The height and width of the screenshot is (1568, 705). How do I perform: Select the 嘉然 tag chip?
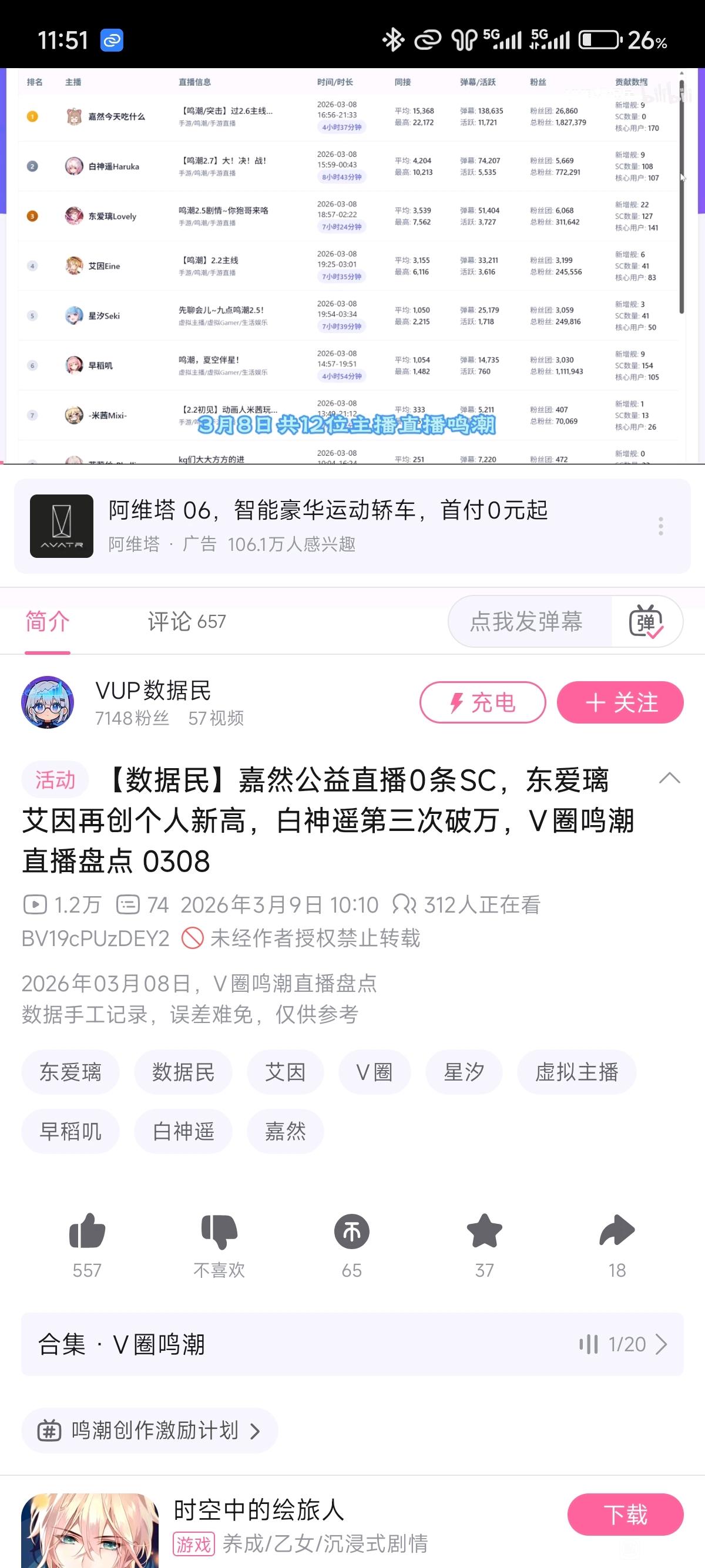click(284, 1132)
